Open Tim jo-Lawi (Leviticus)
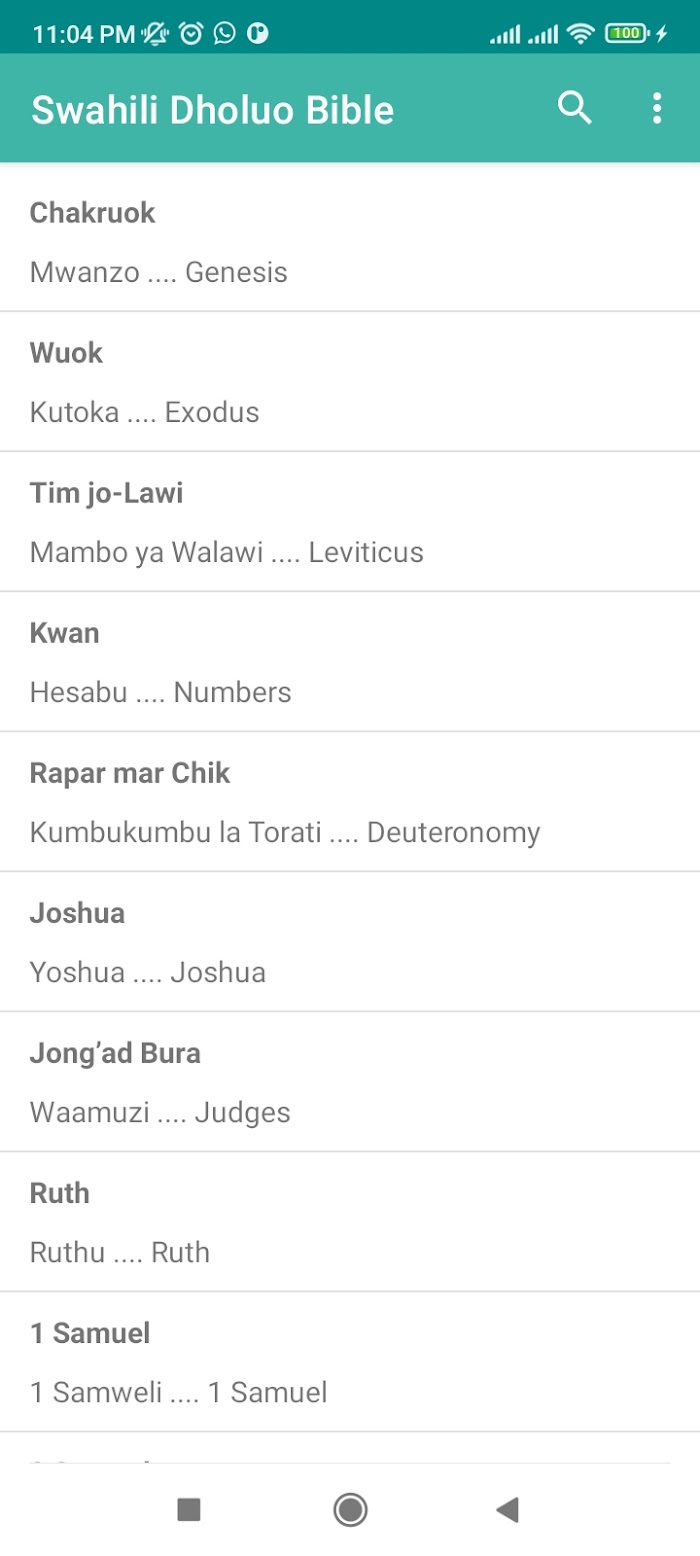Screen dimensions: 700x1556 pyautogui.click(x=350, y=521)
